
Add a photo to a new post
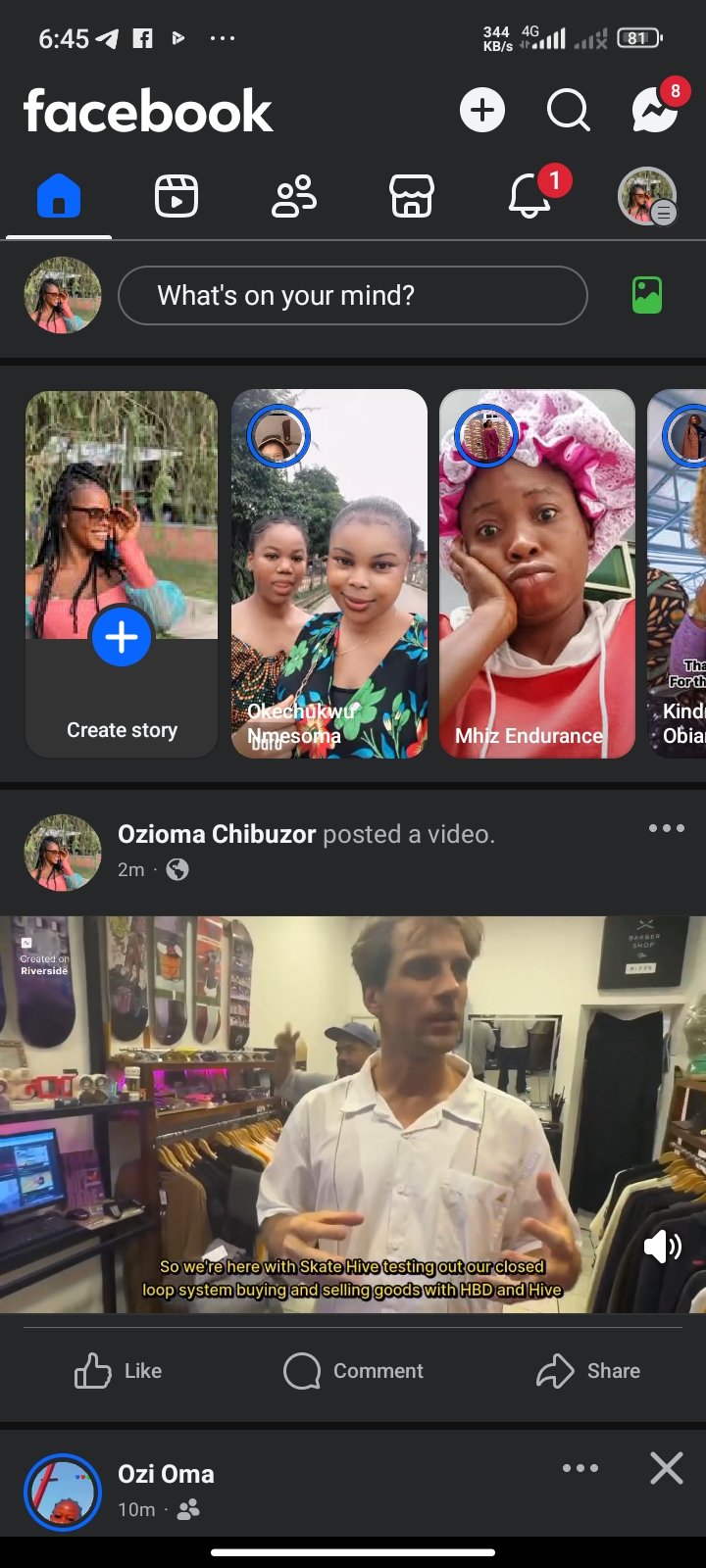click(647, 295)
